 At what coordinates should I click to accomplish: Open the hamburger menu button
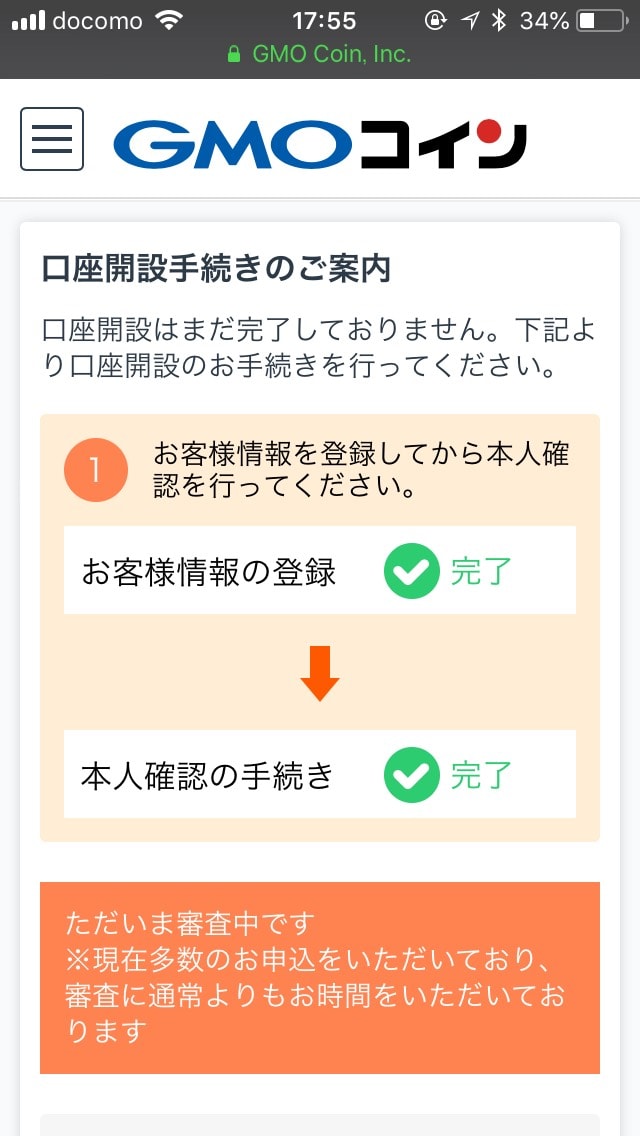51,139
